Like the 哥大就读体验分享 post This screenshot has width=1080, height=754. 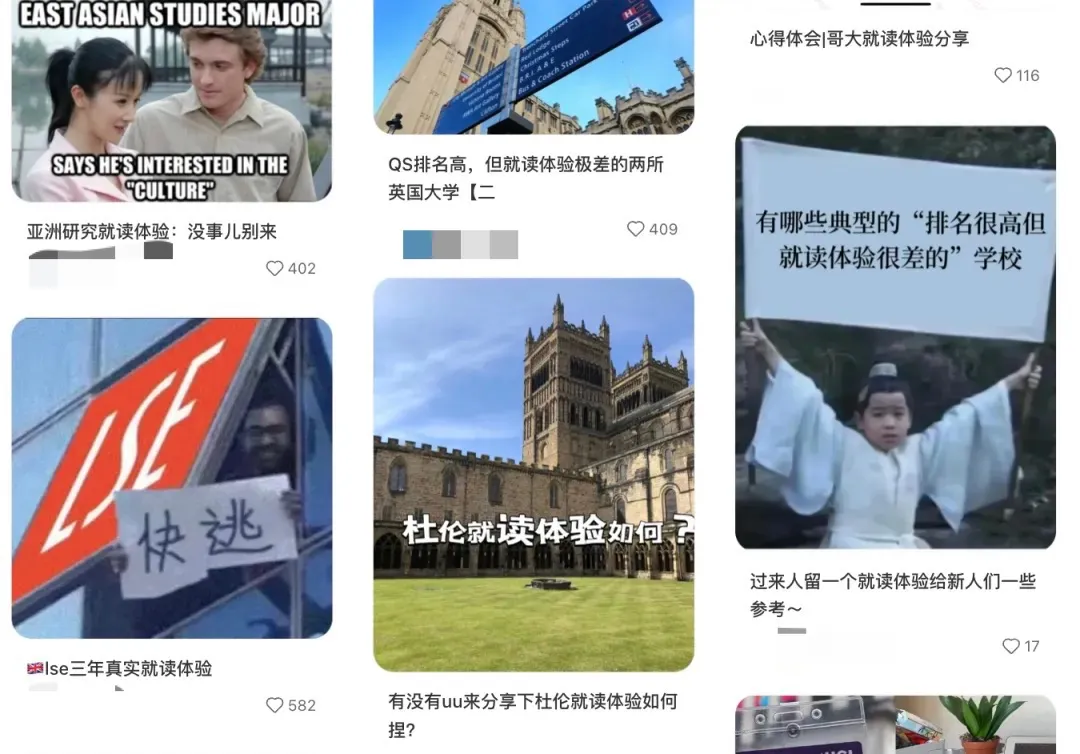[x=1003, y=75]
